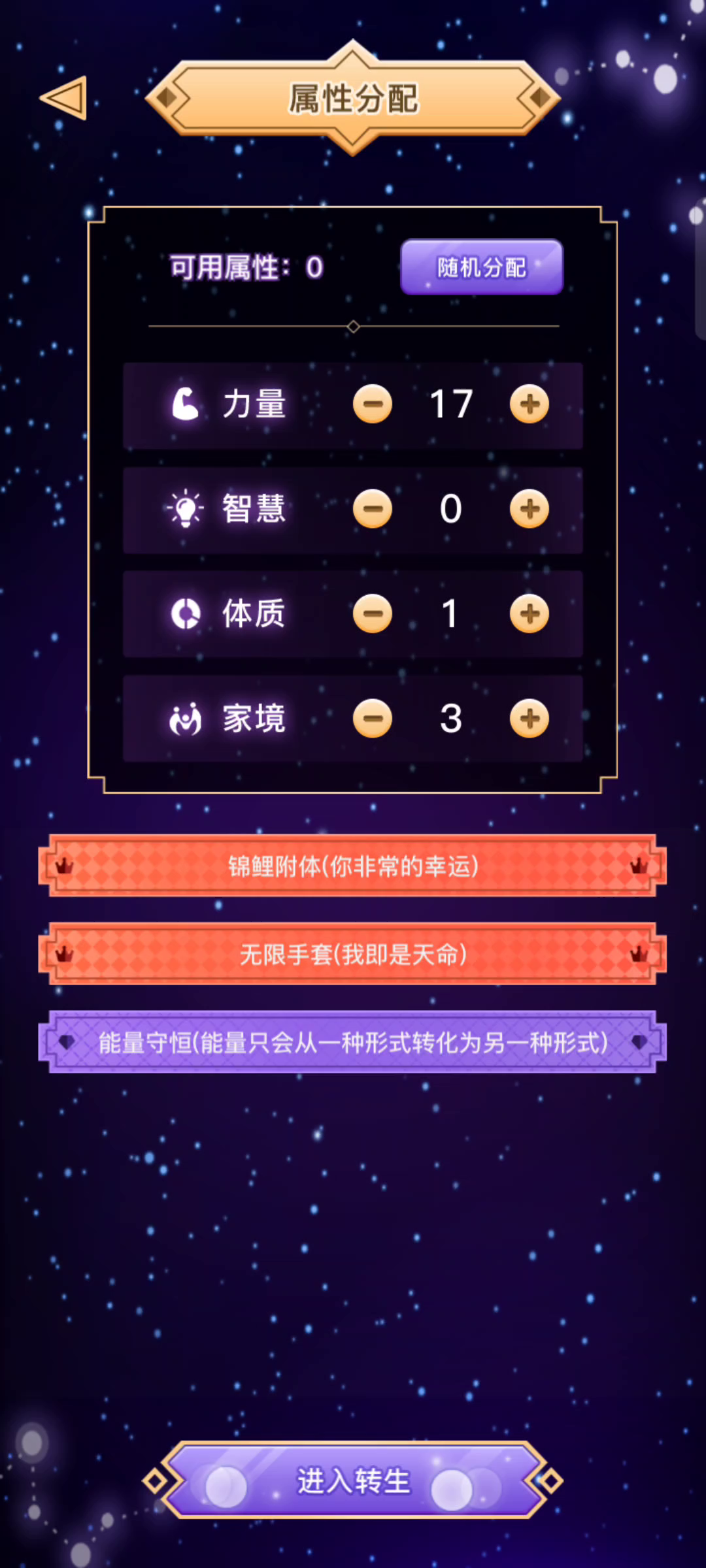
Task: Open the 无限手套 talent banner
Action: pos(352,954)
